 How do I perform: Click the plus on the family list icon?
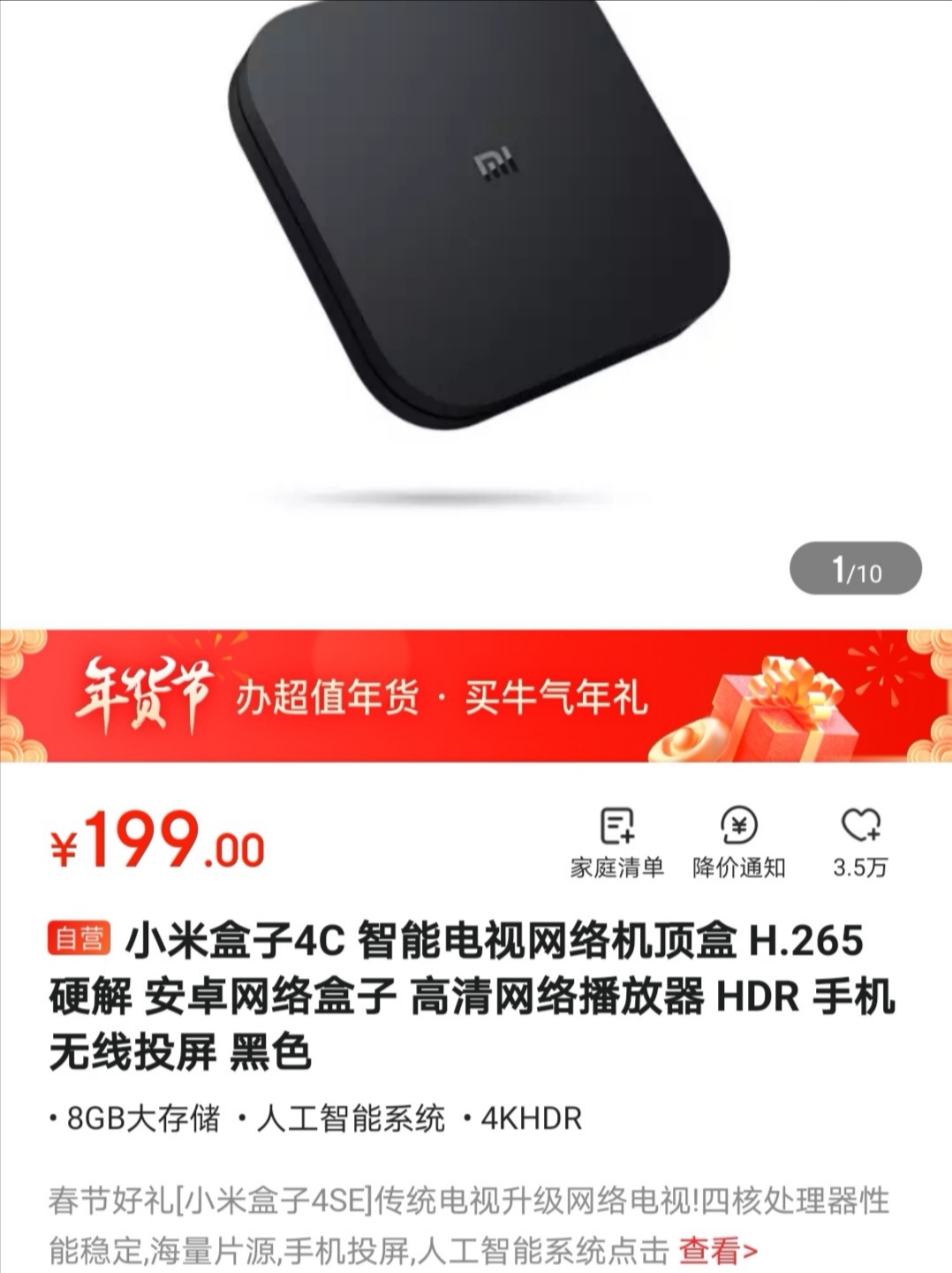(627, 835)
